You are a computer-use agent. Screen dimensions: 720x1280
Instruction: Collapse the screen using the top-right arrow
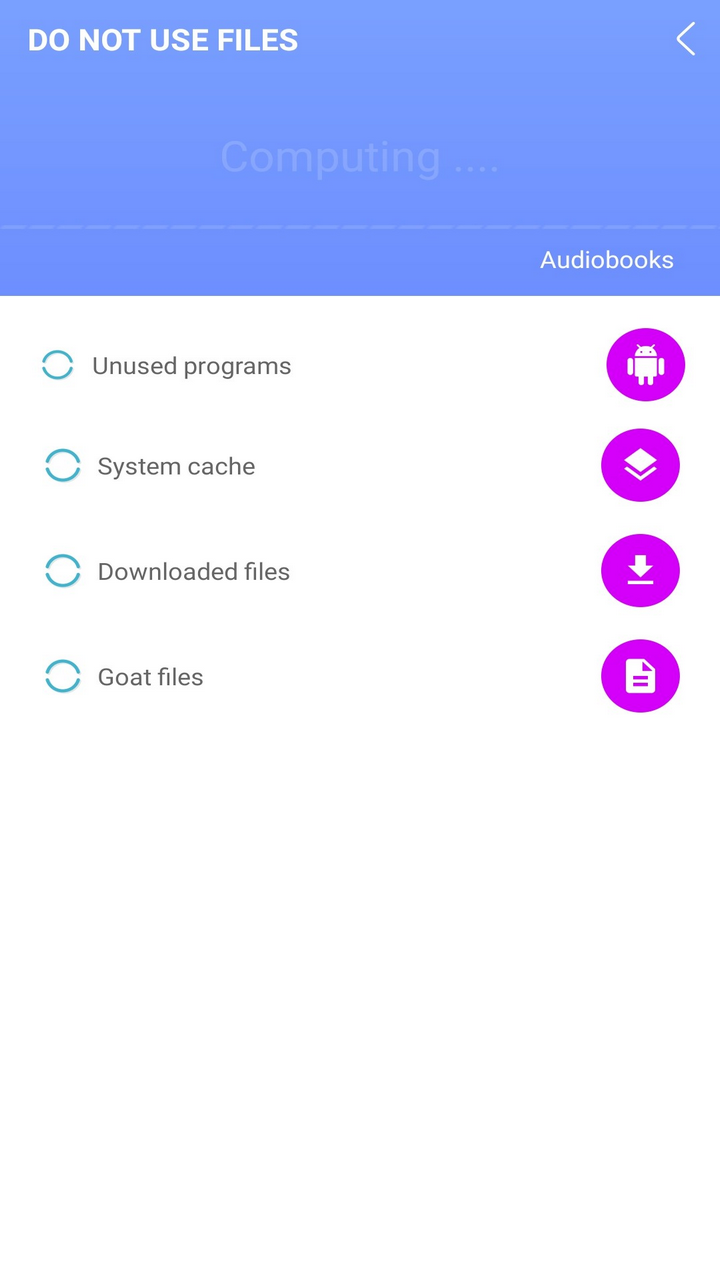pos(685,40)
